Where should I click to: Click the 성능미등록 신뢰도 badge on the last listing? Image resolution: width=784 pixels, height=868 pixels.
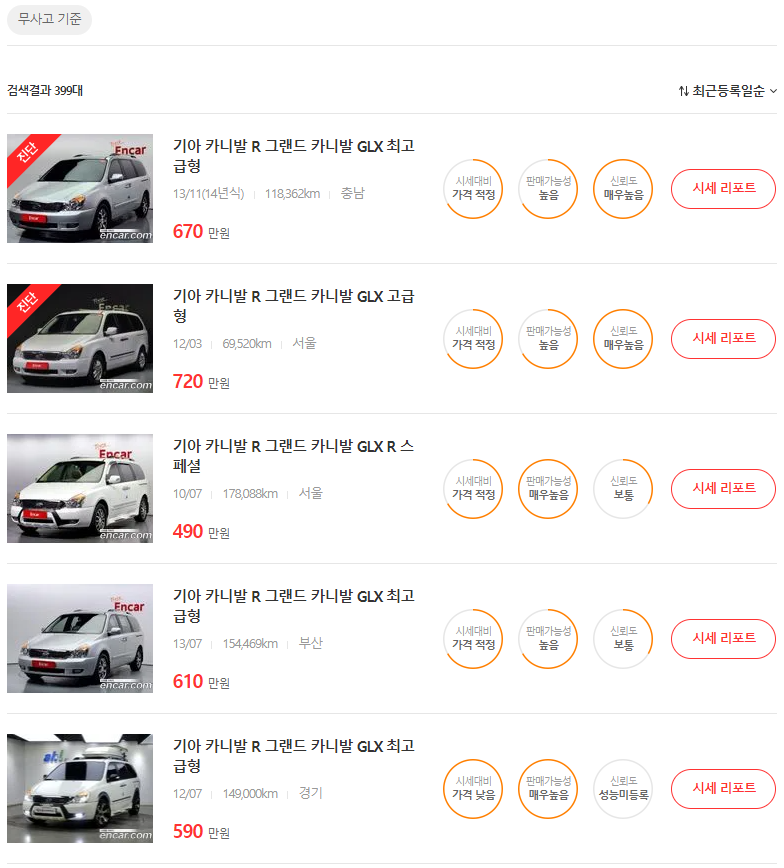point(622,788)
